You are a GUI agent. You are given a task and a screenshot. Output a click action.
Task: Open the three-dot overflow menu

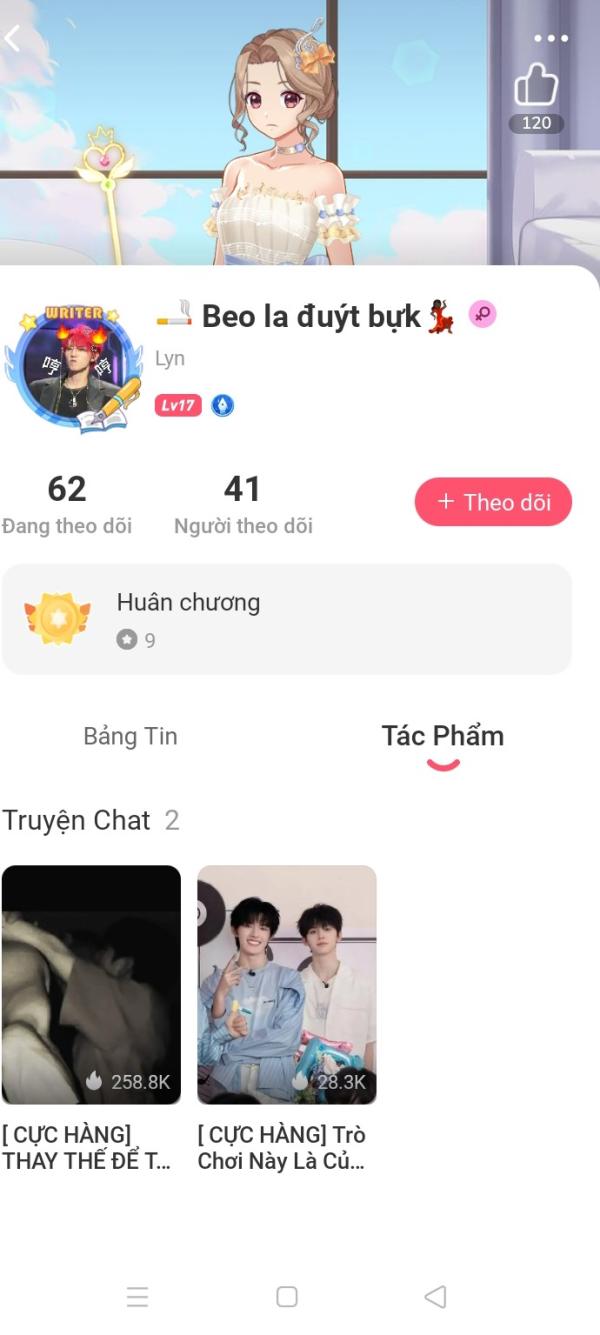click(x=550, y=39)
